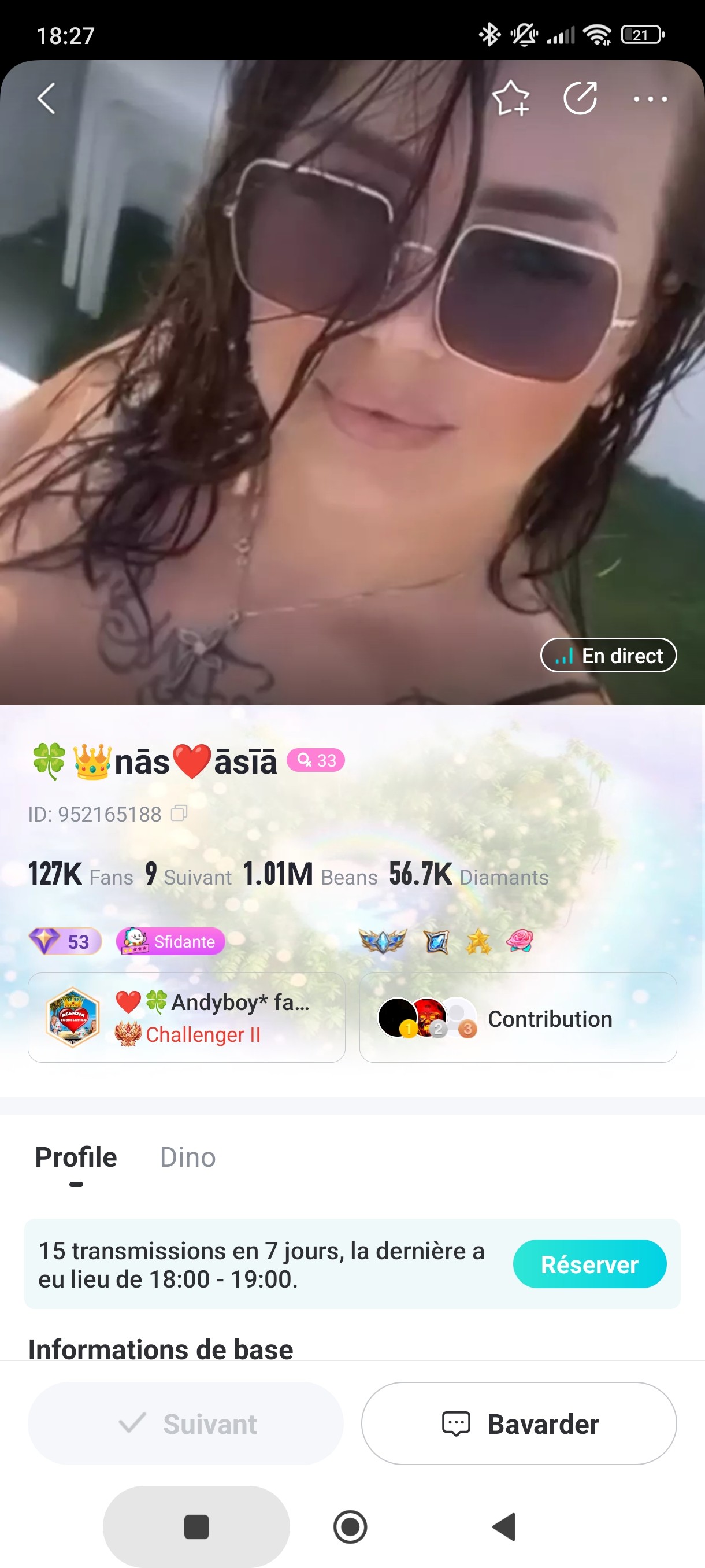Tap Réserver to book the broadcast
The image size is (705, 1568).
pos(589,1264)
